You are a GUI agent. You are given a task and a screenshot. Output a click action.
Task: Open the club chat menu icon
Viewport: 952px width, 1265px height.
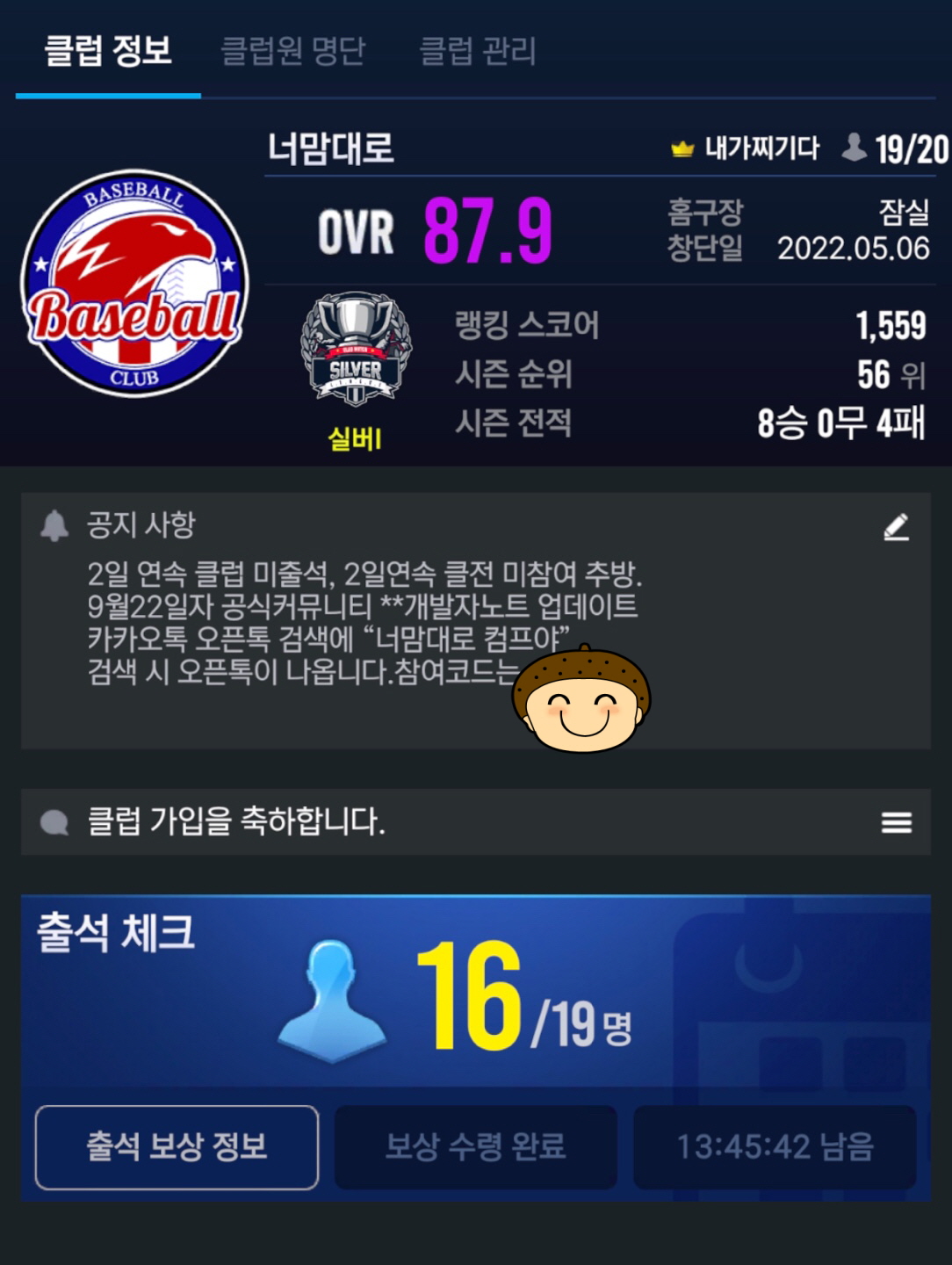(896, 822)
